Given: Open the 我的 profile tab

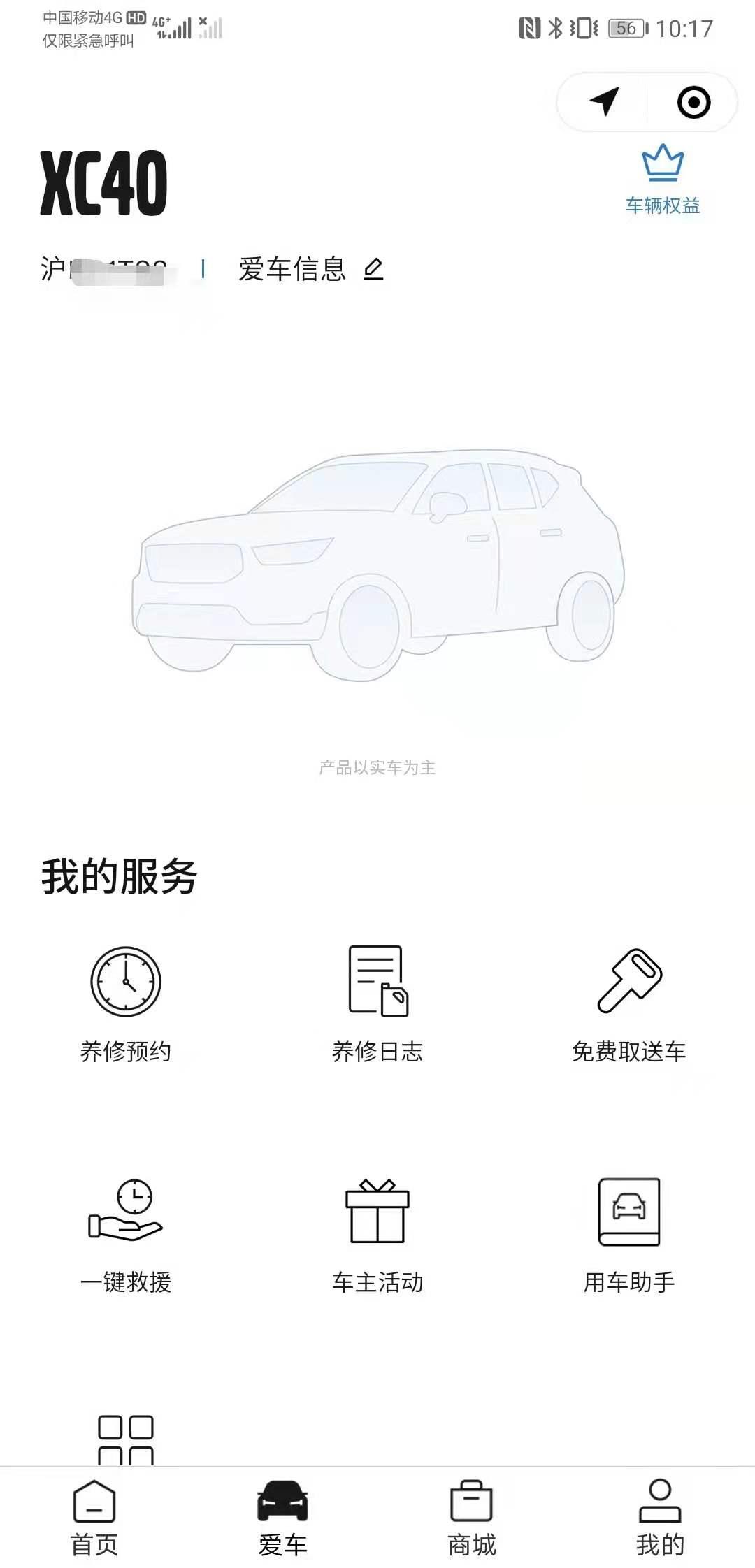Looking at the screenshot, I should pos(660,1517).
